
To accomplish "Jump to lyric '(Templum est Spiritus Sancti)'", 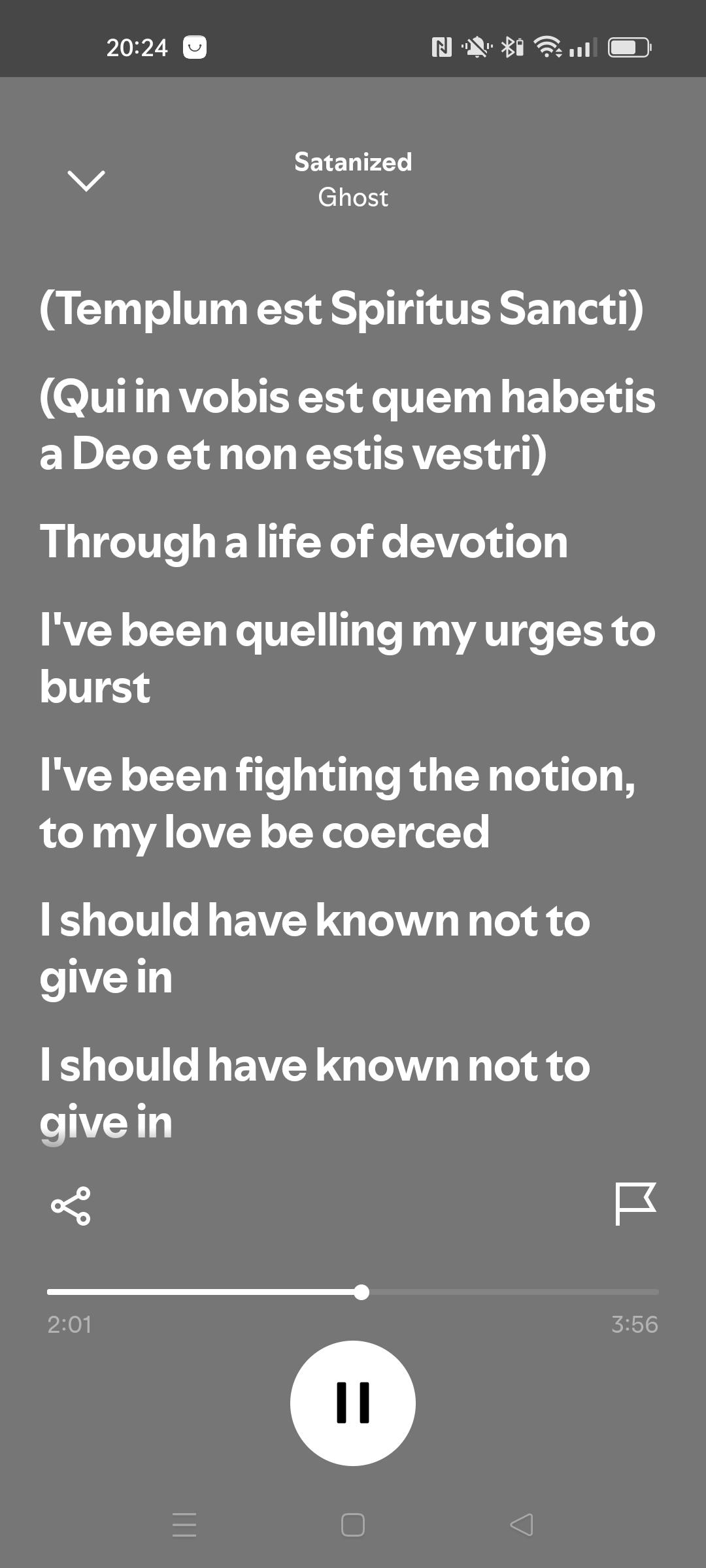I will (341, 308).
